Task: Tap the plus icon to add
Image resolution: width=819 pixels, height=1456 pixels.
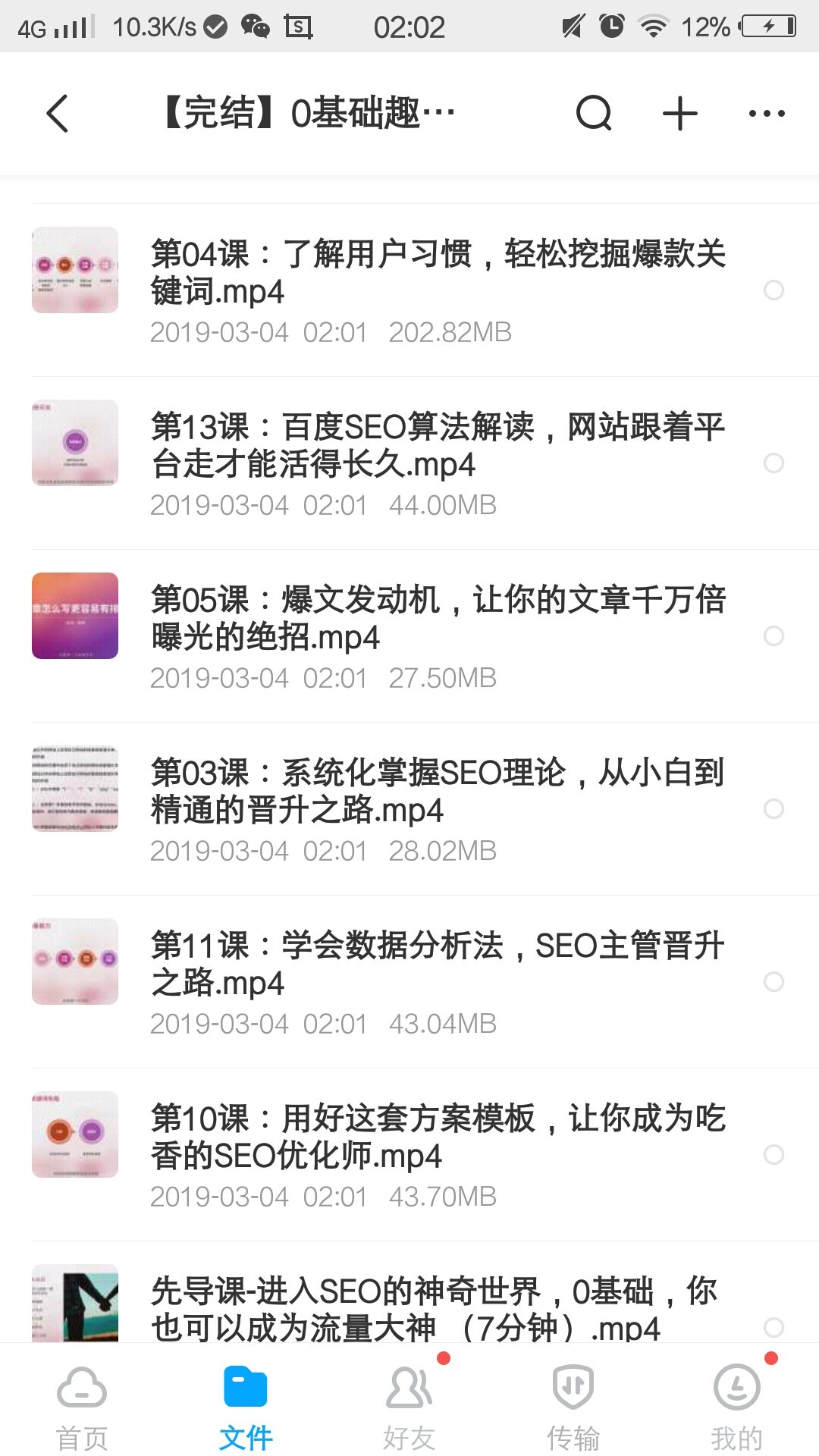Action: click(680, 114)
